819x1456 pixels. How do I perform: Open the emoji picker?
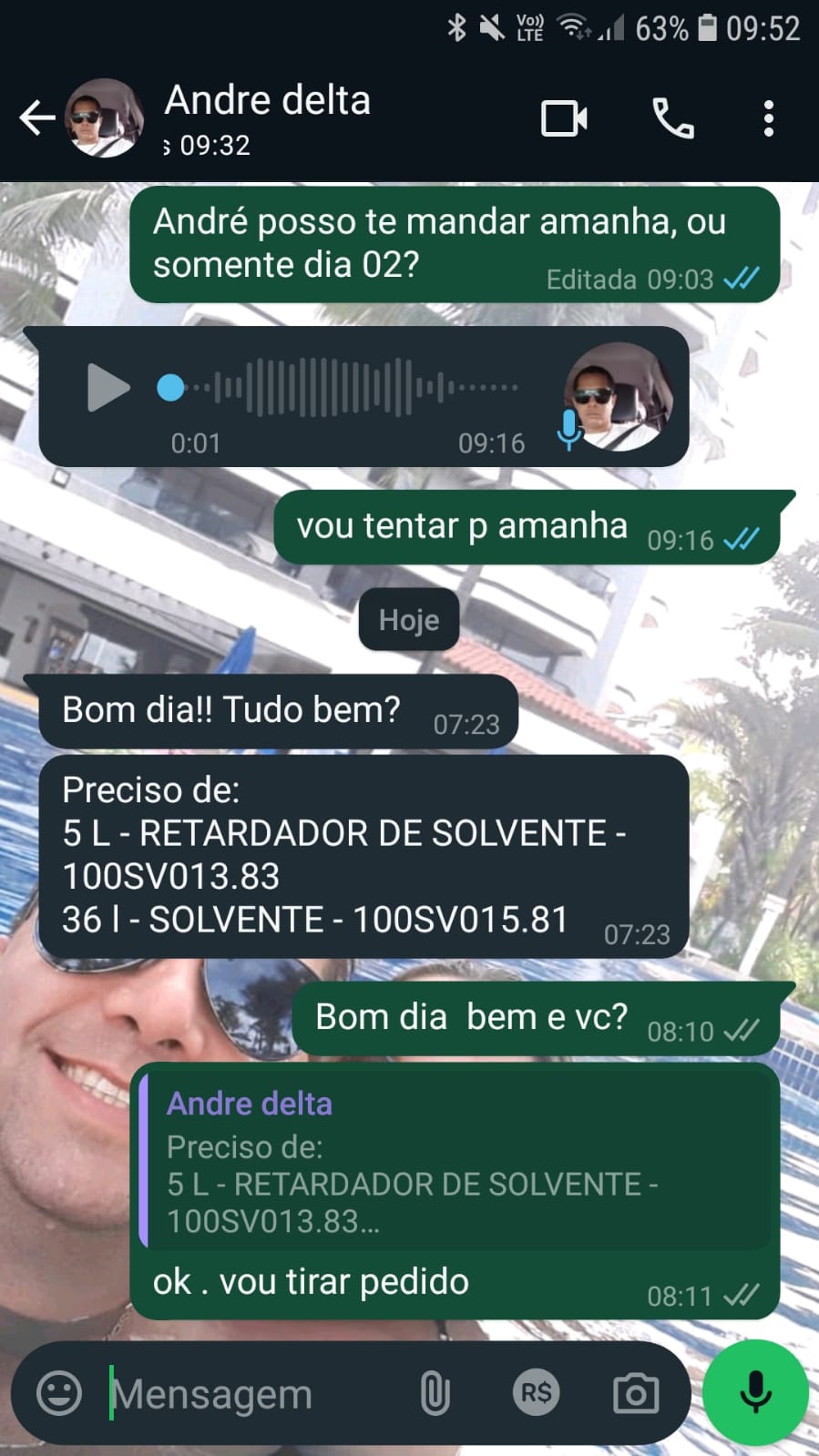click(59, 1393)
